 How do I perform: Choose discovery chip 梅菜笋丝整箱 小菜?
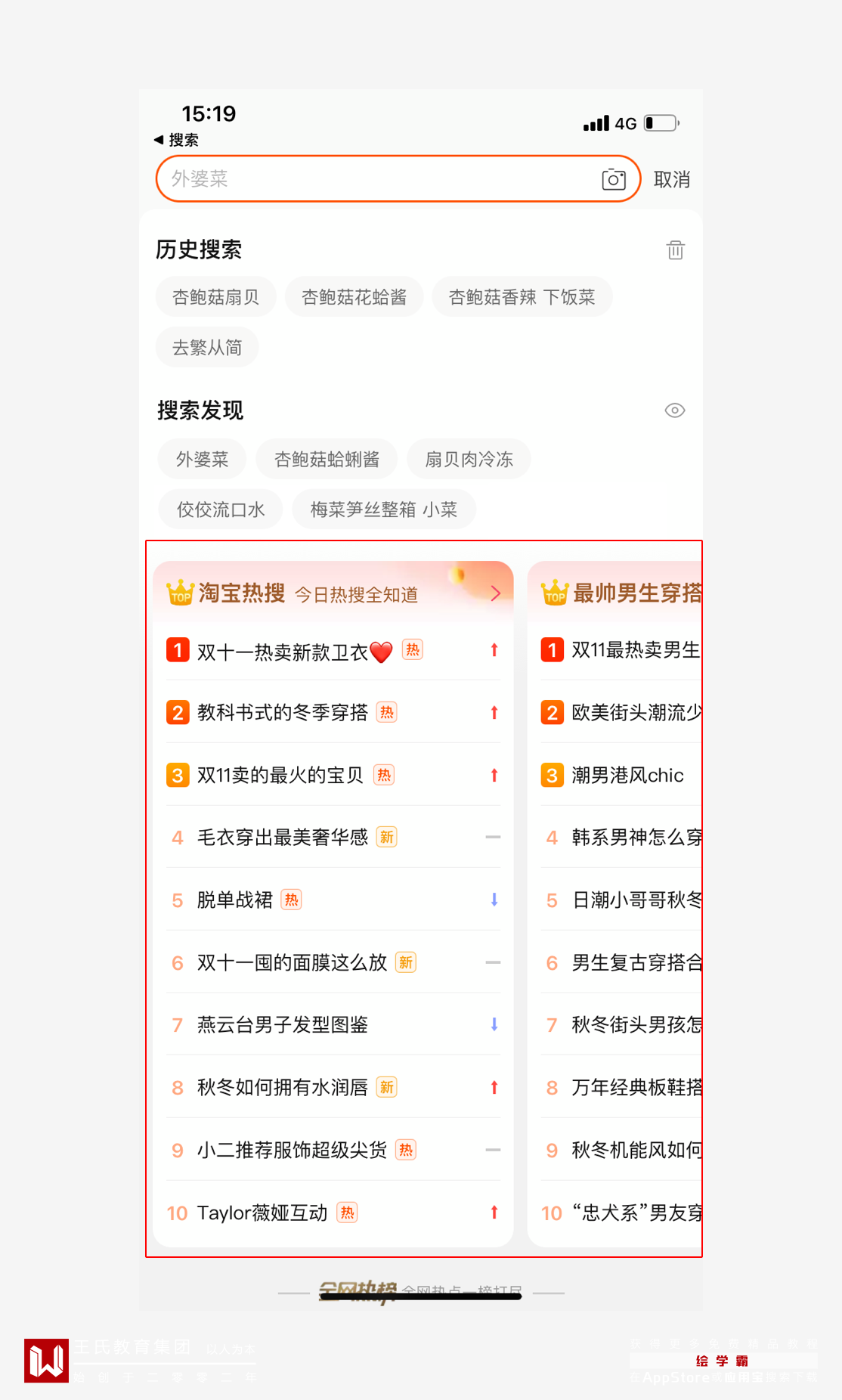pos(384,510)
